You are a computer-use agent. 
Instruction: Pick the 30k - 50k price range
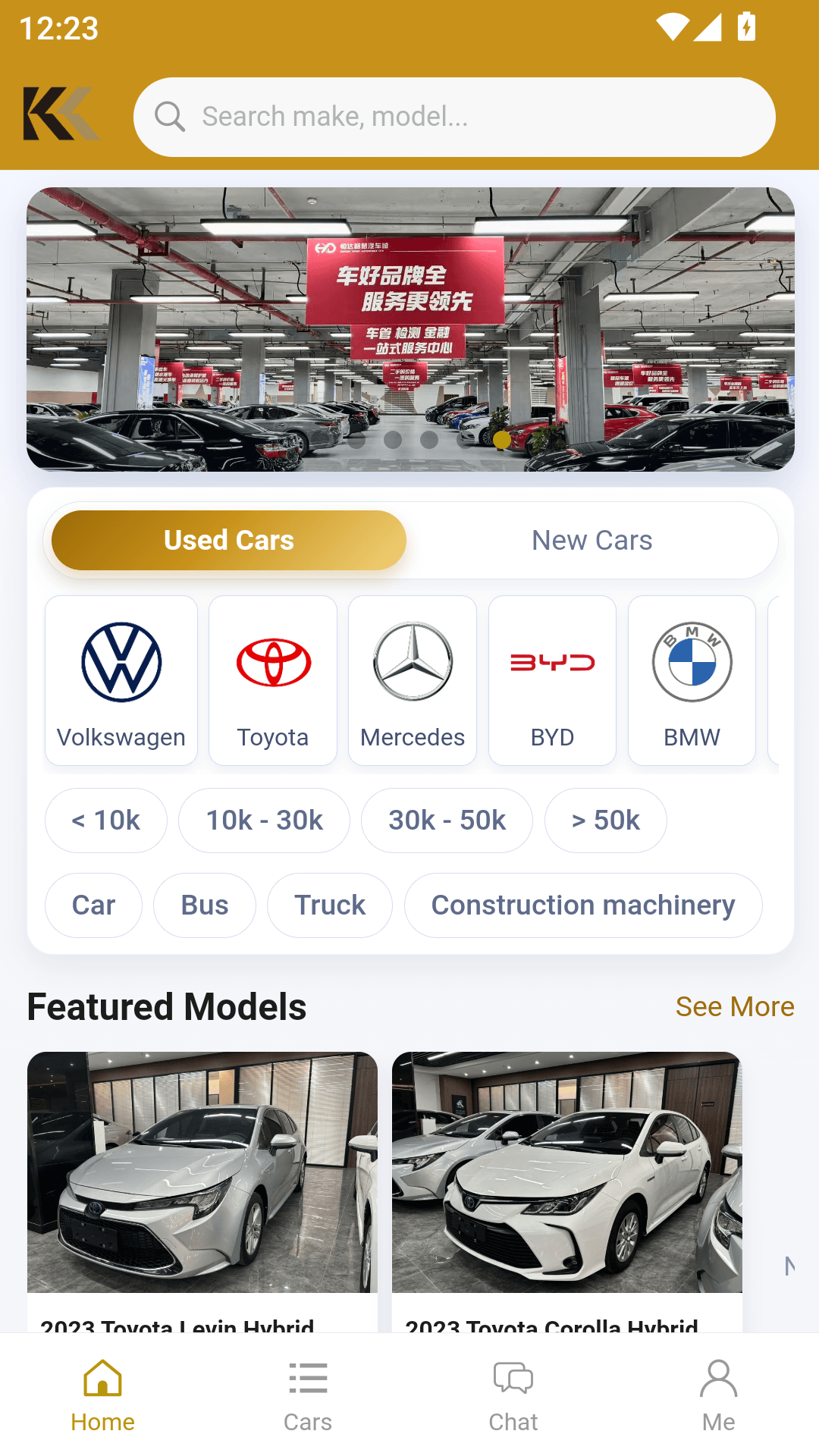(x=447, y=821)
